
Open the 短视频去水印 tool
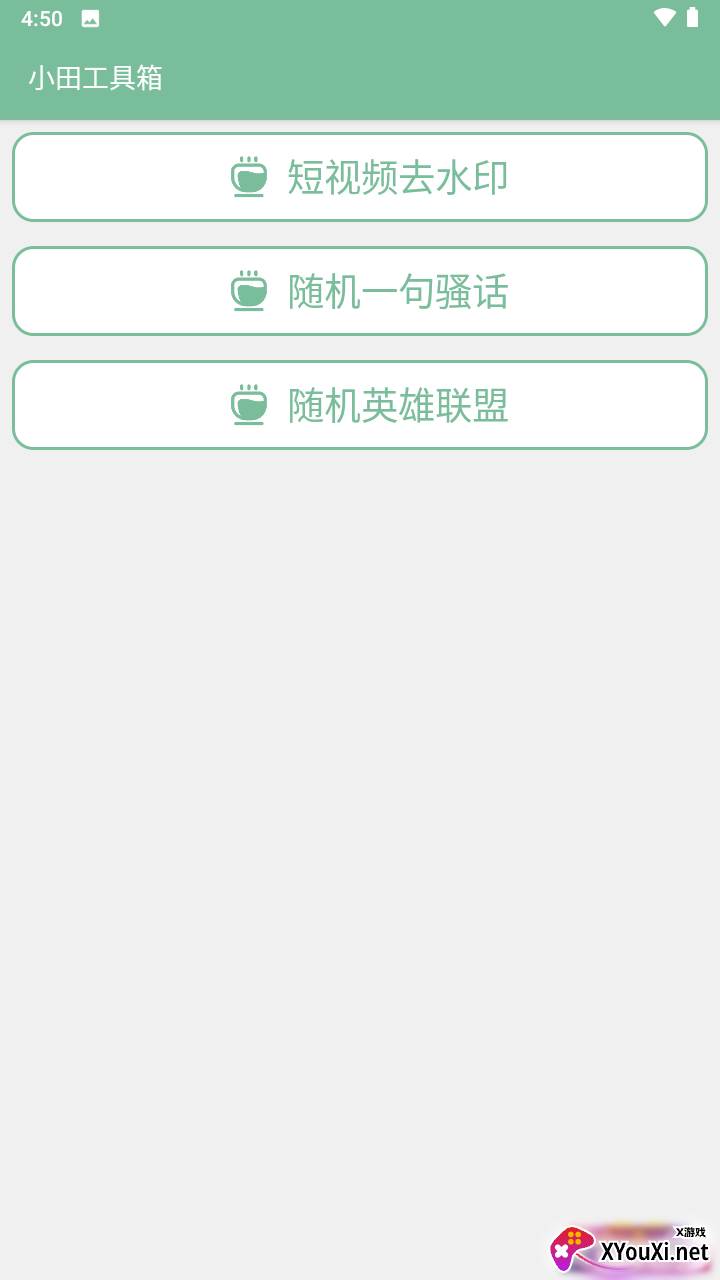360,177
